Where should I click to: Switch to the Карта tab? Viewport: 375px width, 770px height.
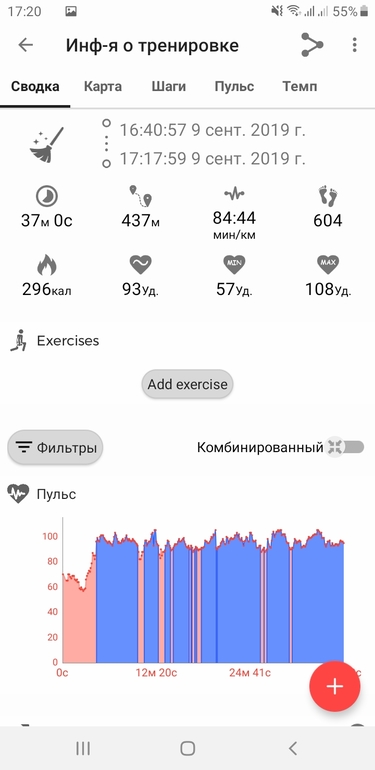(103, 87)
